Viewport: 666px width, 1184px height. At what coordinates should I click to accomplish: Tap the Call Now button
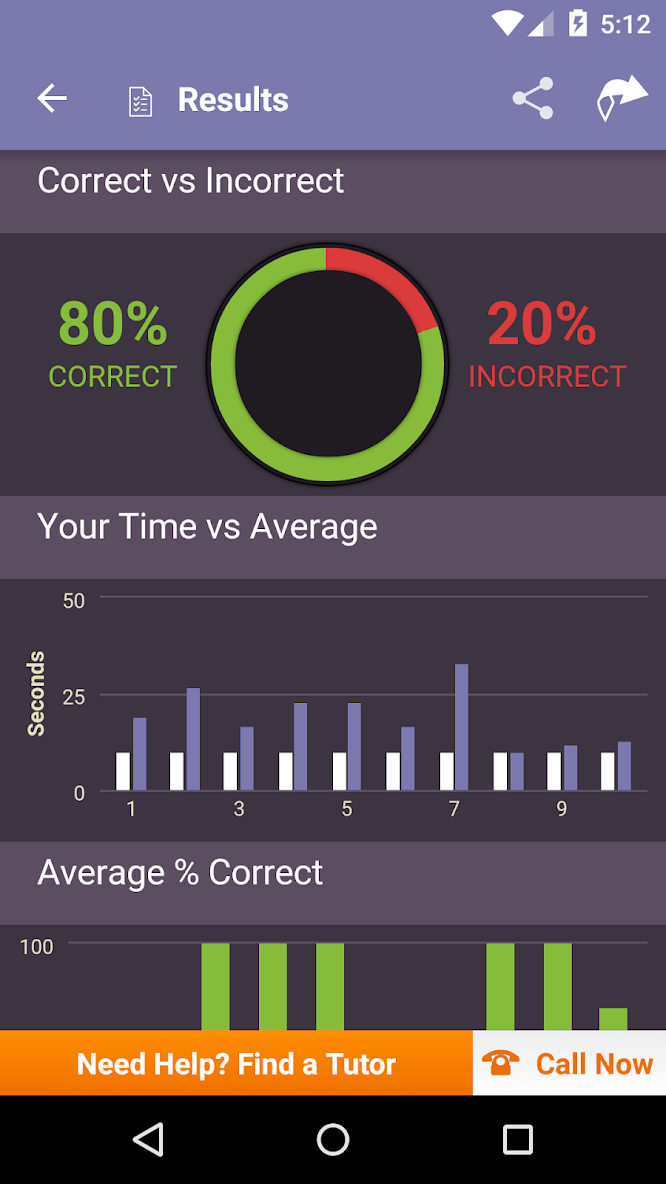point(569,1063)
